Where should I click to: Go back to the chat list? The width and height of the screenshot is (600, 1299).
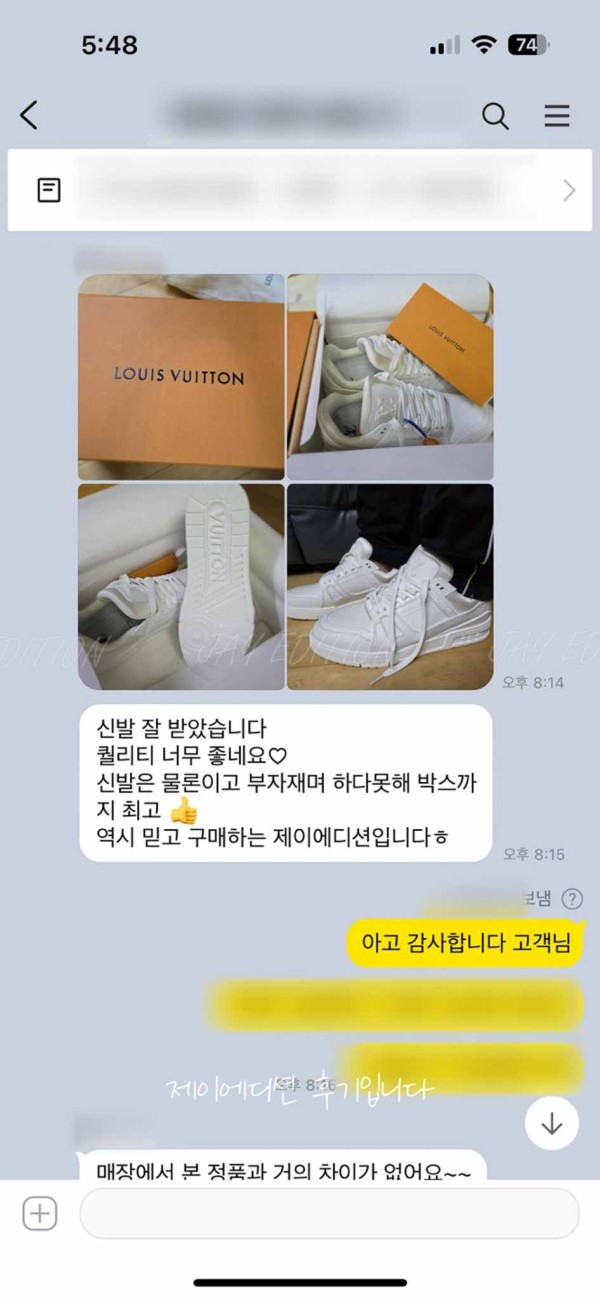click(29, 116)
